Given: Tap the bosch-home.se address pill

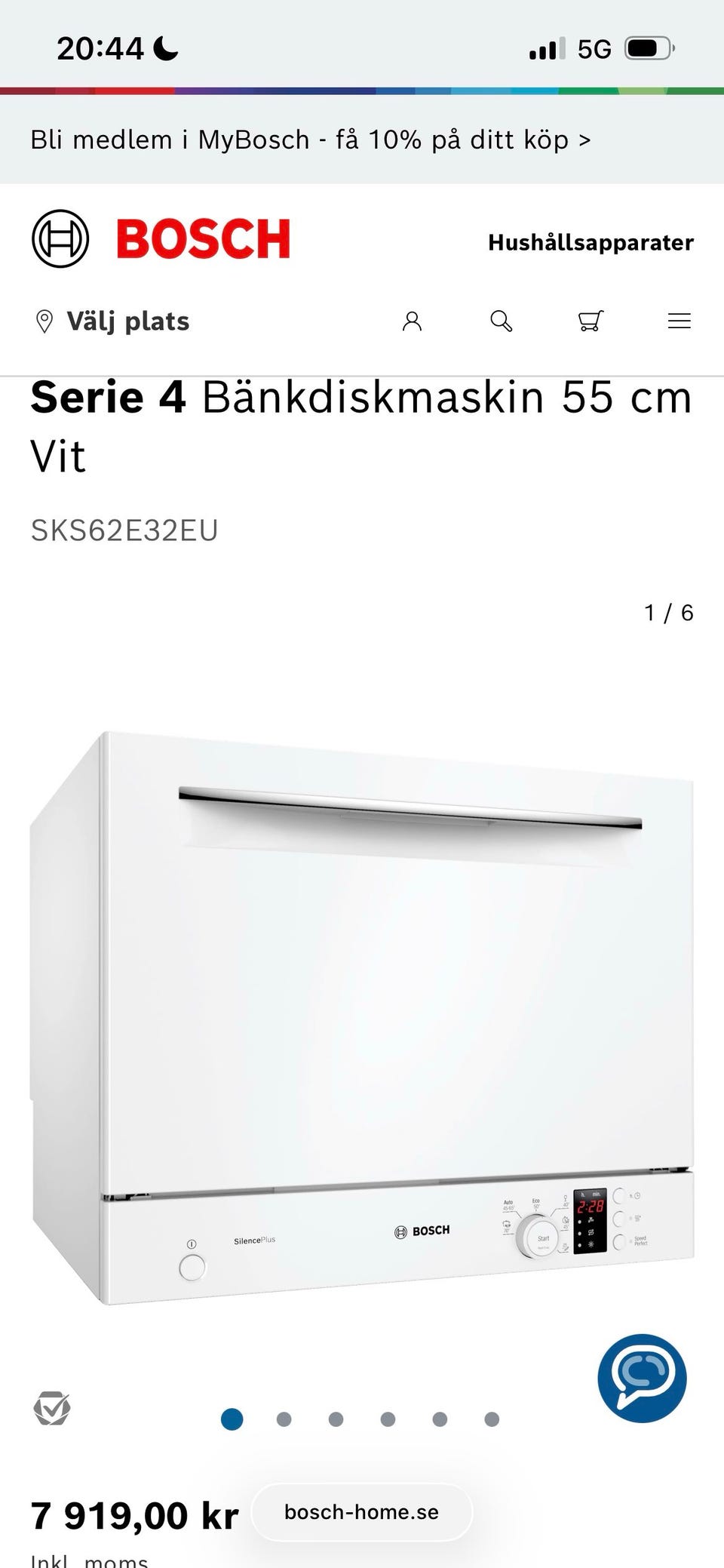Looking at the screenshot, I should coord(362,1512).
